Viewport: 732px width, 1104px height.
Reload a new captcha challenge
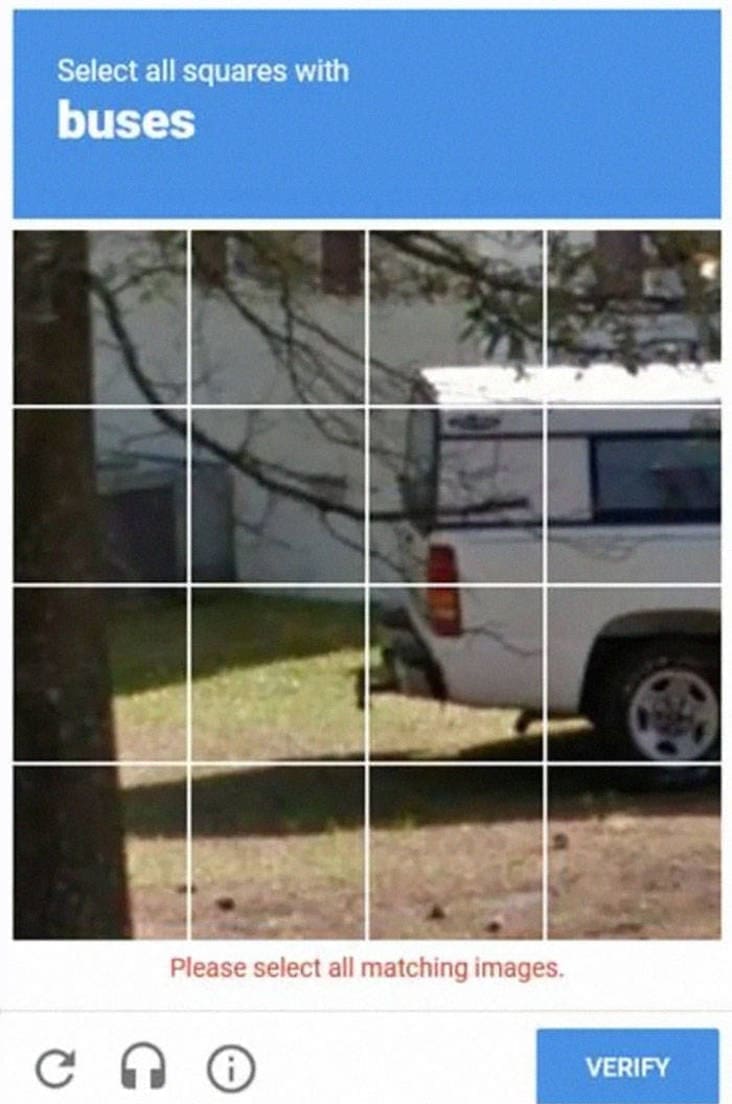[55, 1069]
